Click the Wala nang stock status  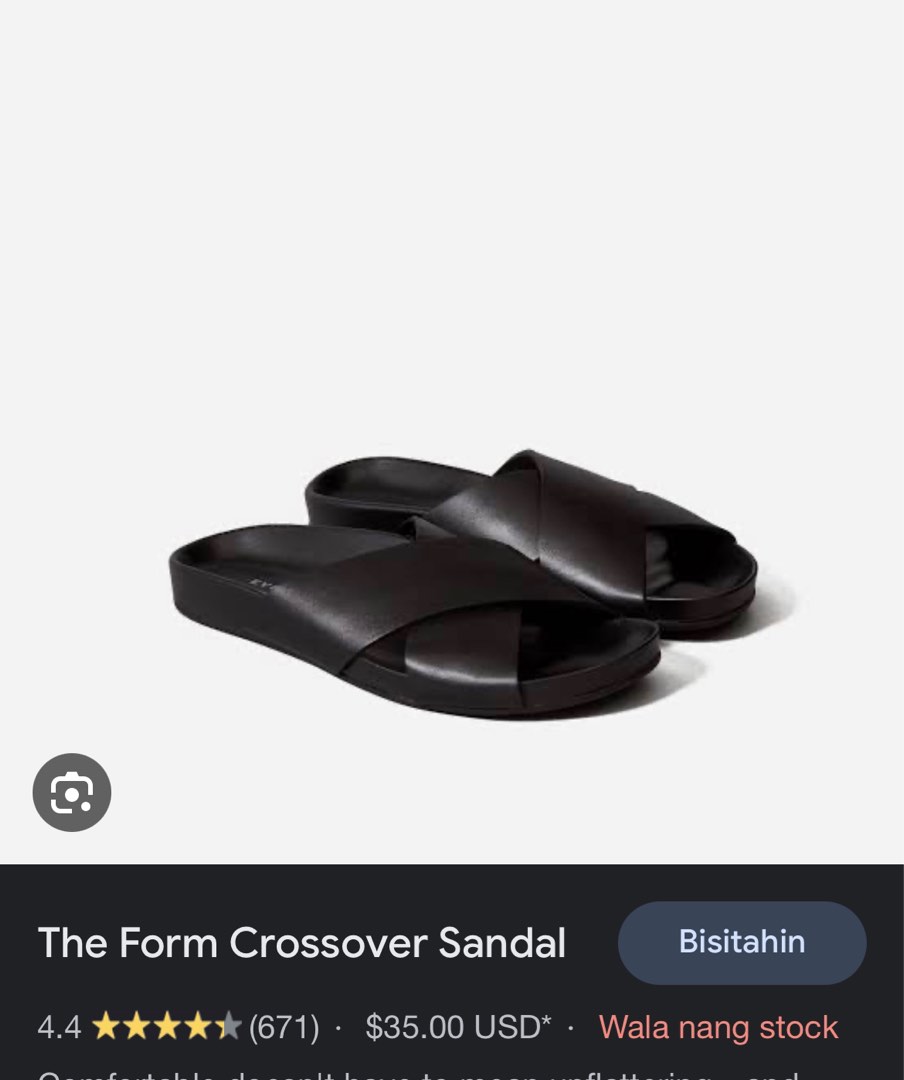pos(718,1026)
